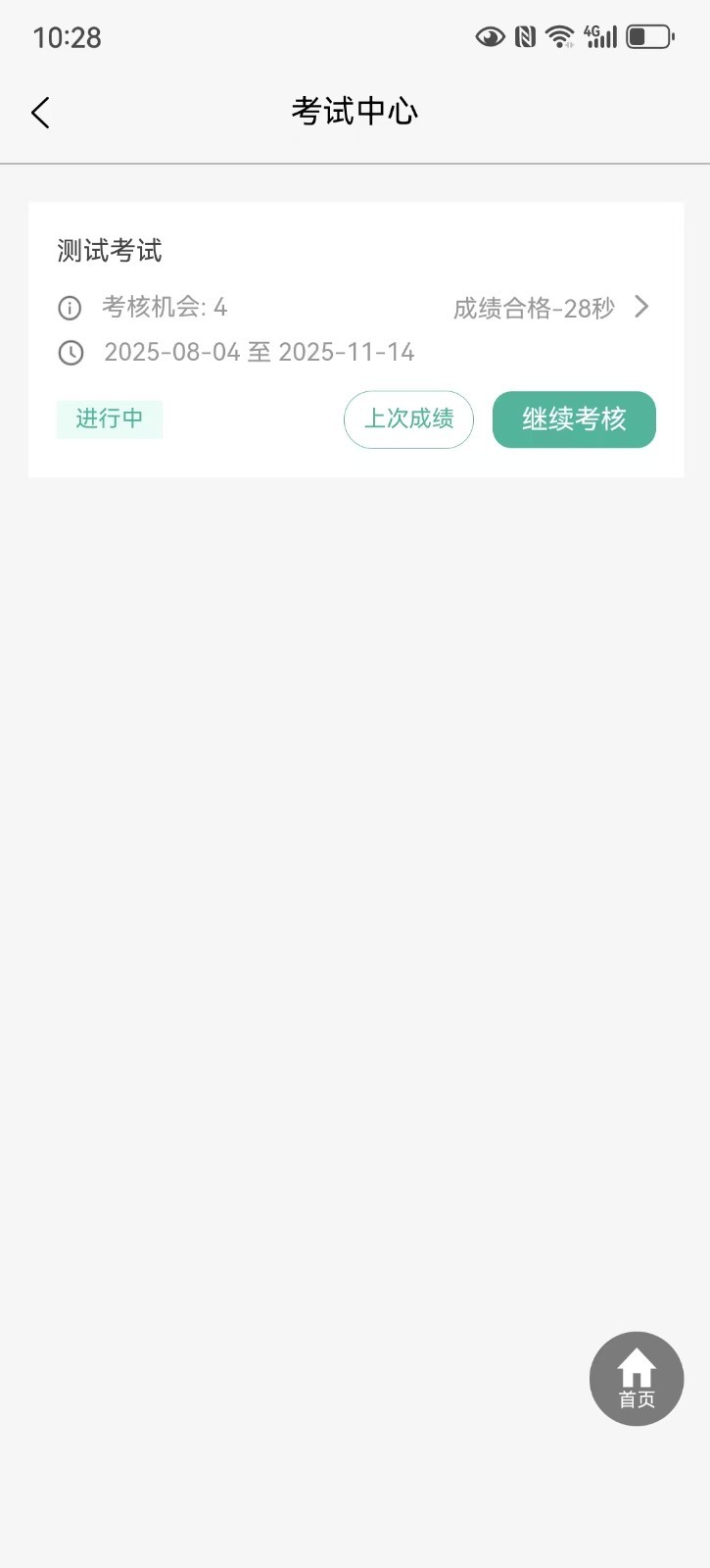This screenshot has width=710, height=1568.
Task: Return to 首页 via the floating button
Action: tap(637, 1378)
